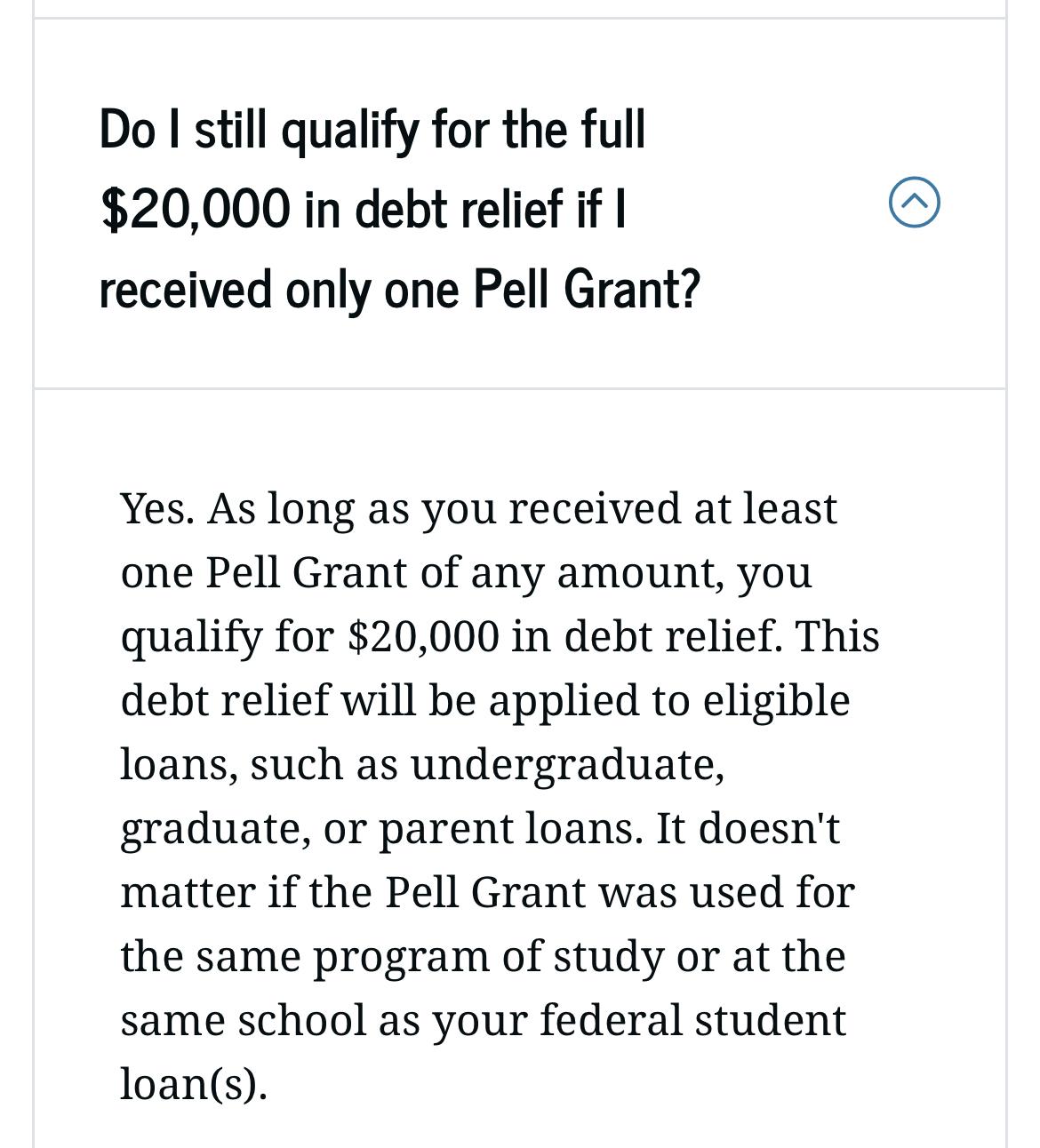Click the divider line above the answer
This screenshot has width=1040, height=1148.
[x=520, y=387]
